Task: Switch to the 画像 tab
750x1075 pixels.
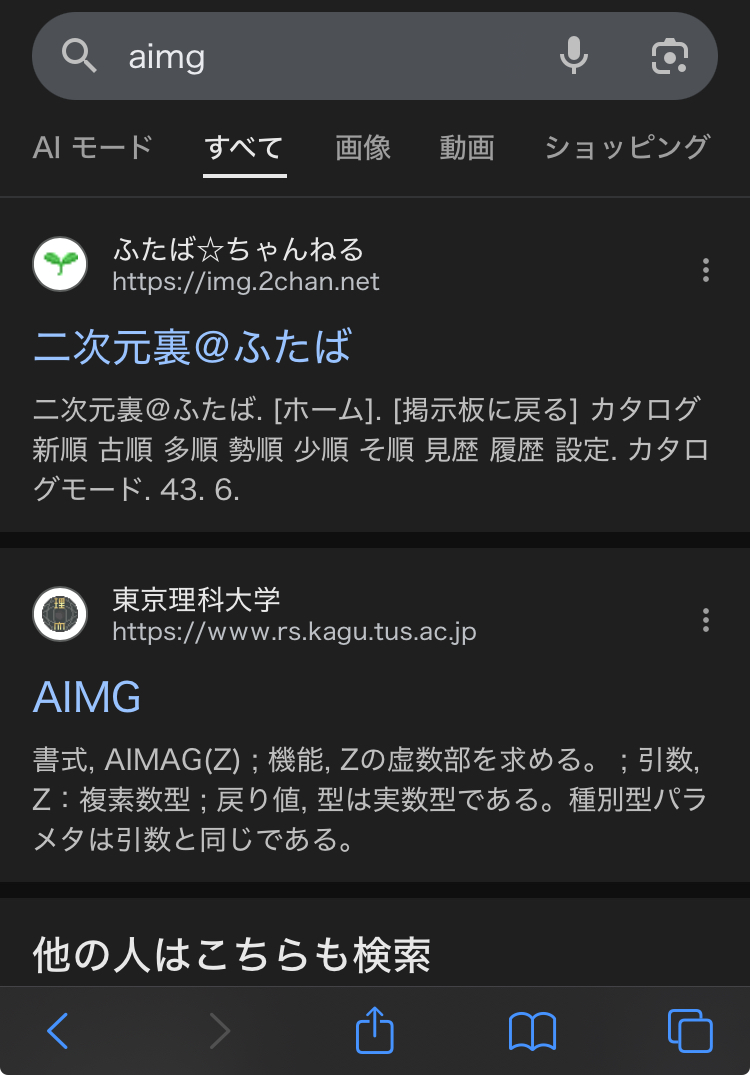Action: point(363,148)
